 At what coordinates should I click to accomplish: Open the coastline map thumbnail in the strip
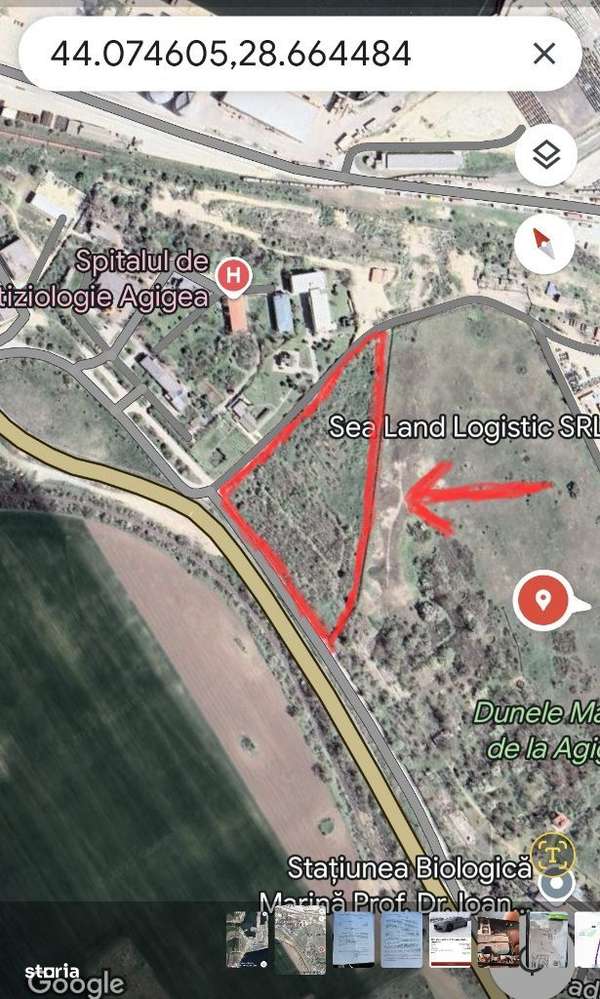pos(247,939)
